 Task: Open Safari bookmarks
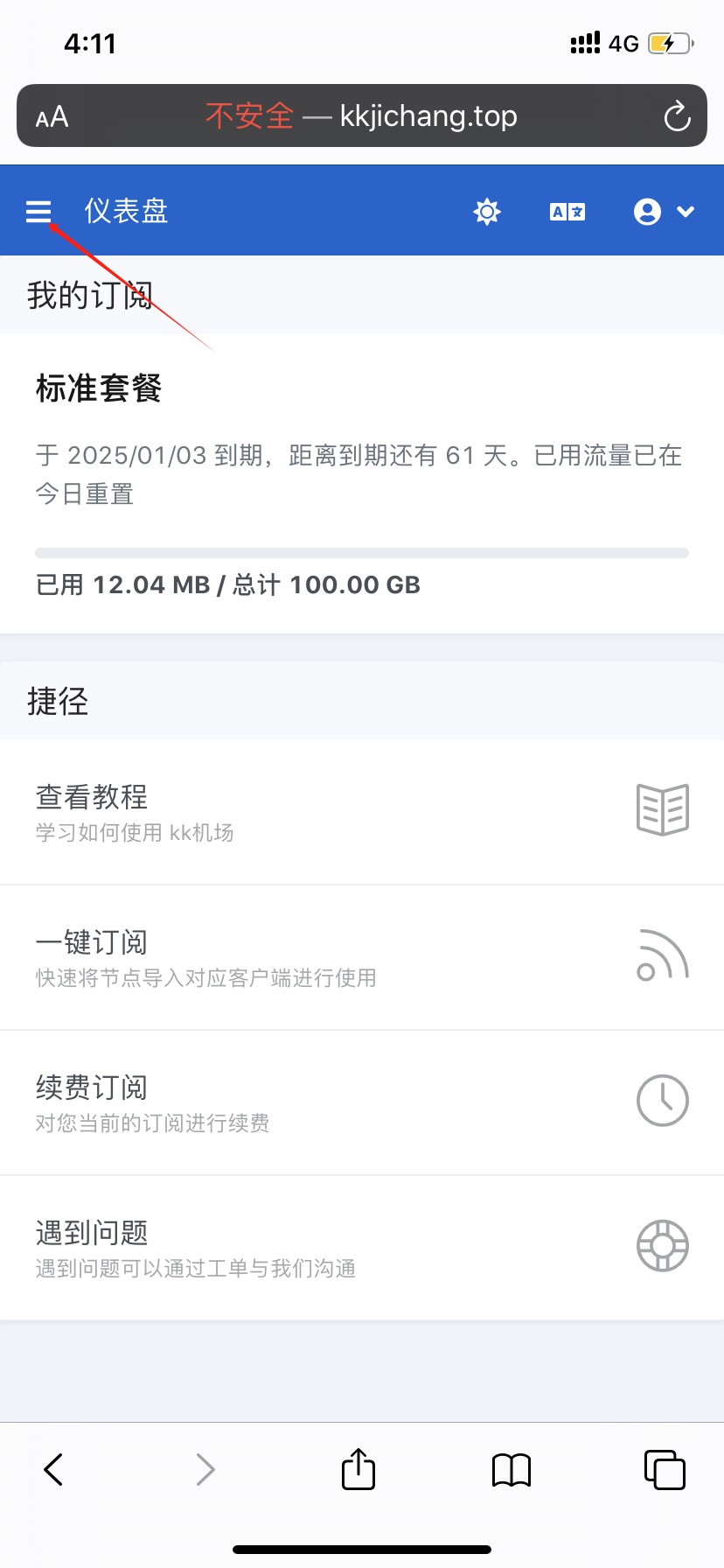point(512,1469)
